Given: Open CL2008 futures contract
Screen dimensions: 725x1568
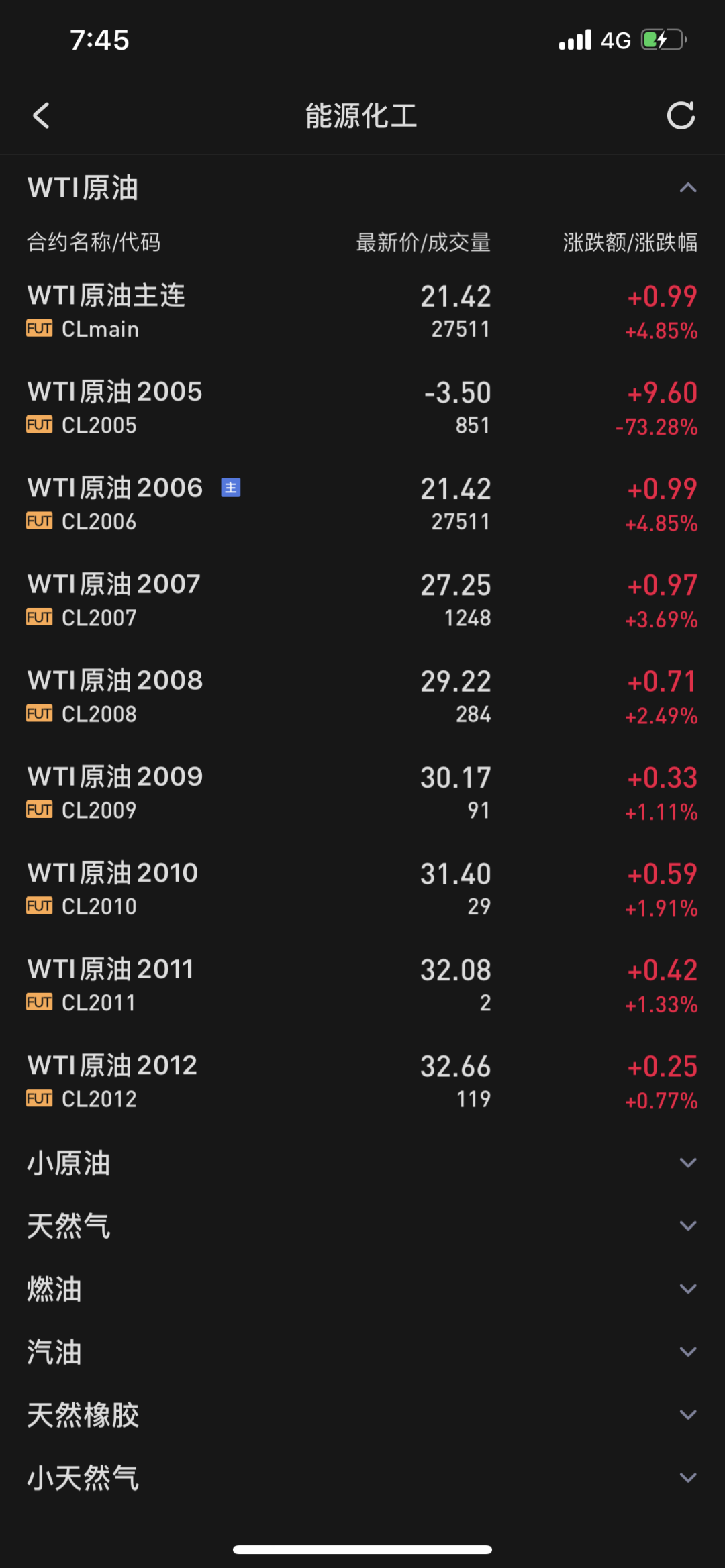Looking at the screenshot, I should coord(362,696).
